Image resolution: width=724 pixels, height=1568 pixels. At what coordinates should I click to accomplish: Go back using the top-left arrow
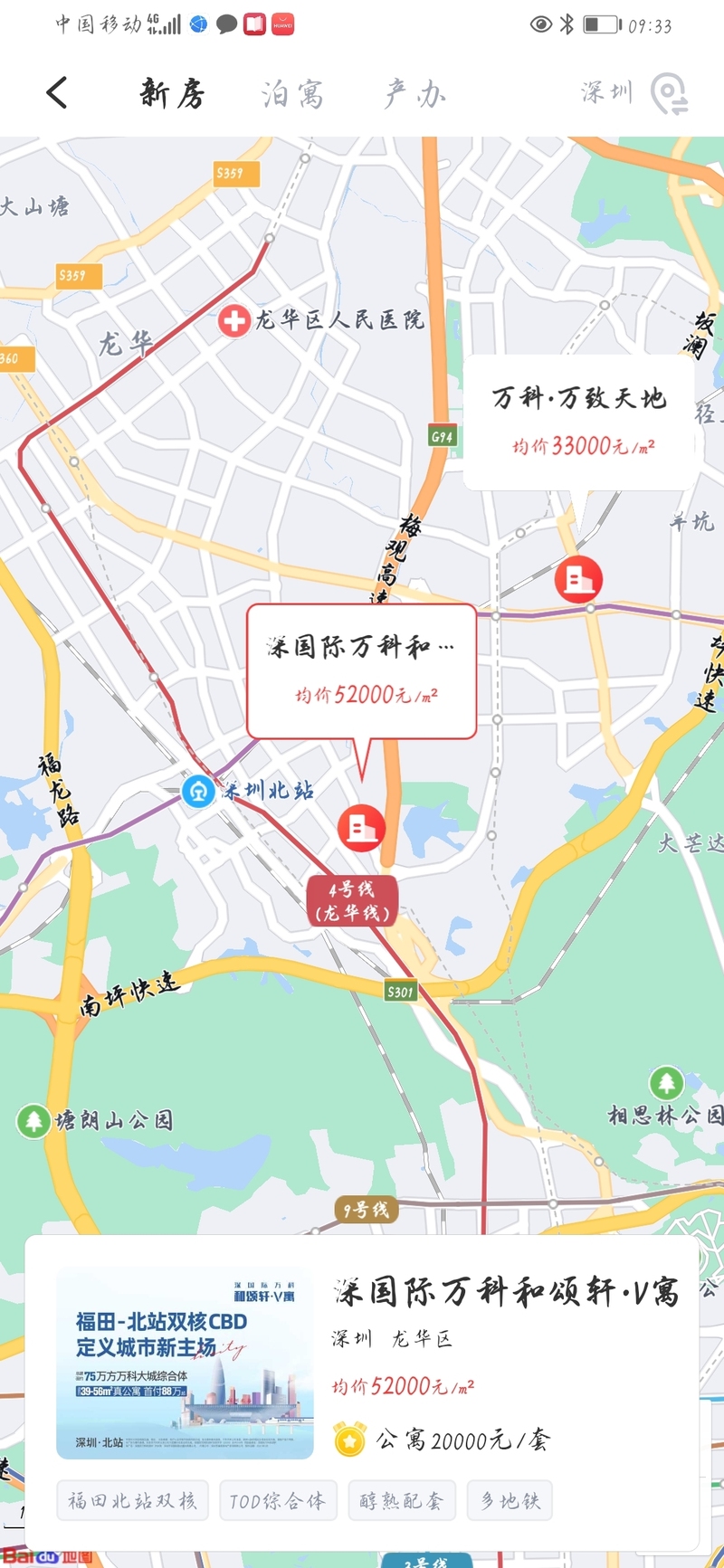(x=57, y=92)
